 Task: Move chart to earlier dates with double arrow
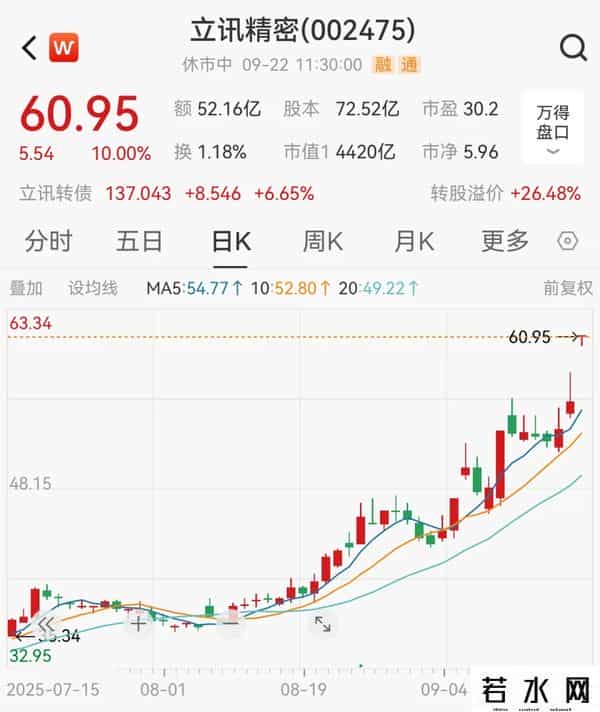(x=45, y=623)
